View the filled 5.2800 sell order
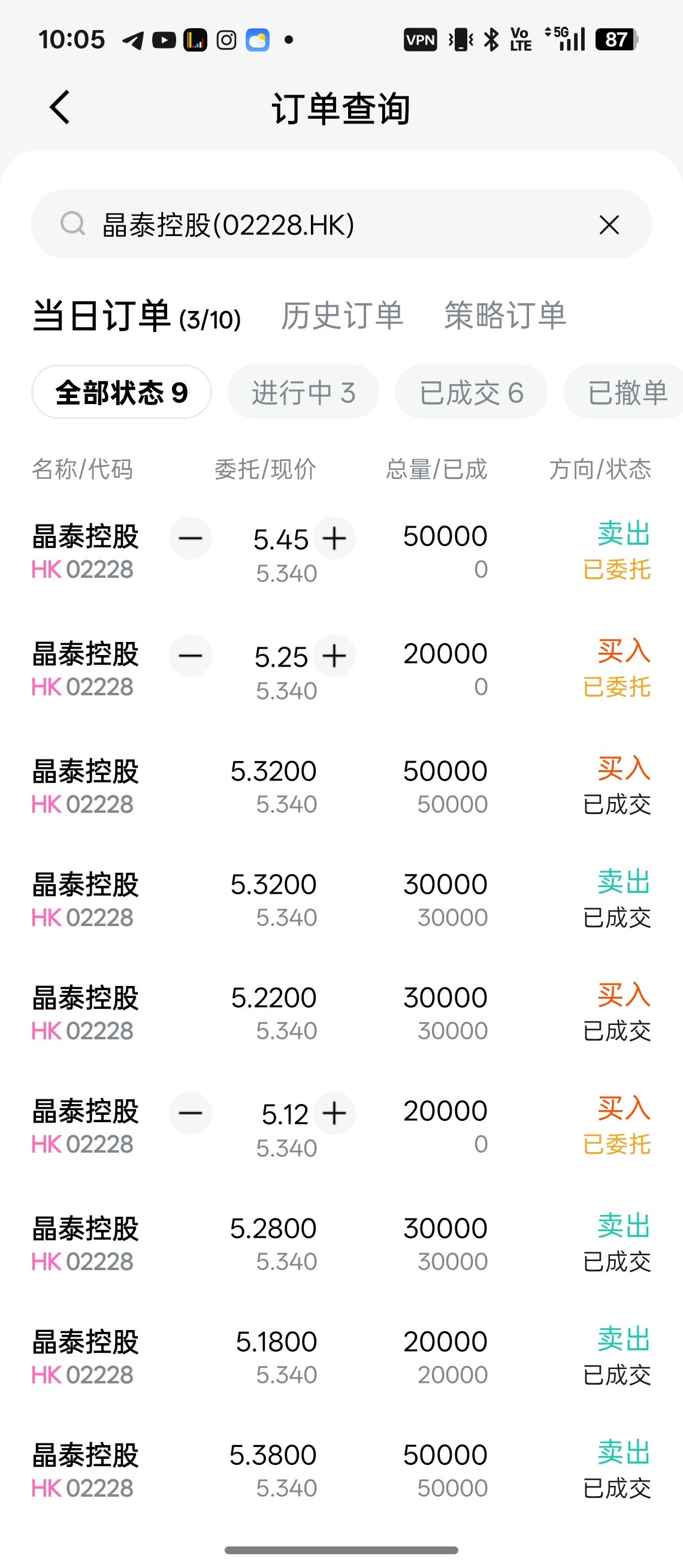This screenshot has width=683, height=1568. (340, 1244)
